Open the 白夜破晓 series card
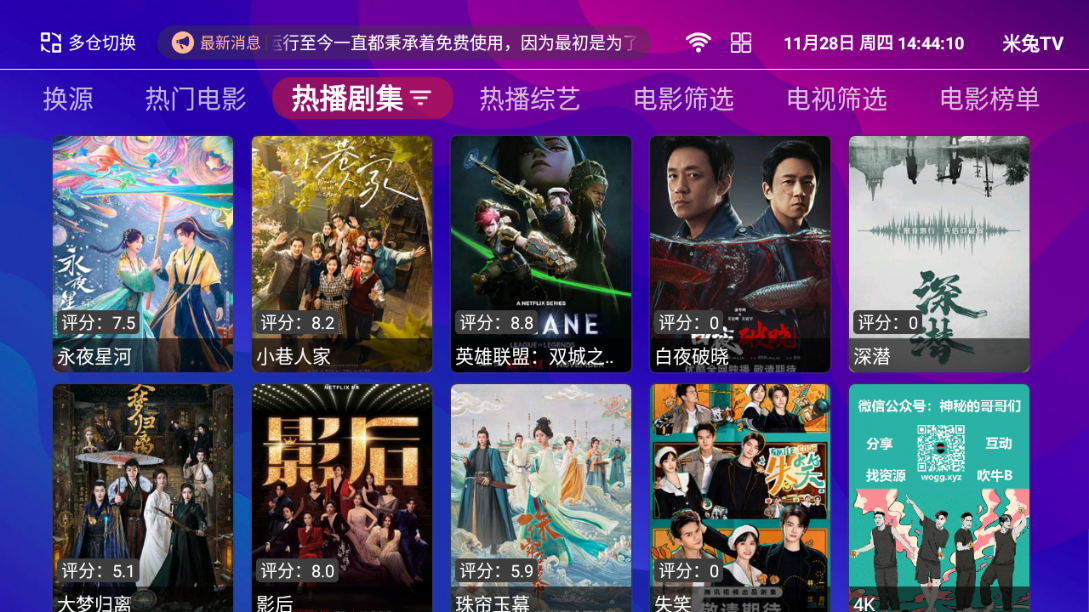 [x=740, y=254]
